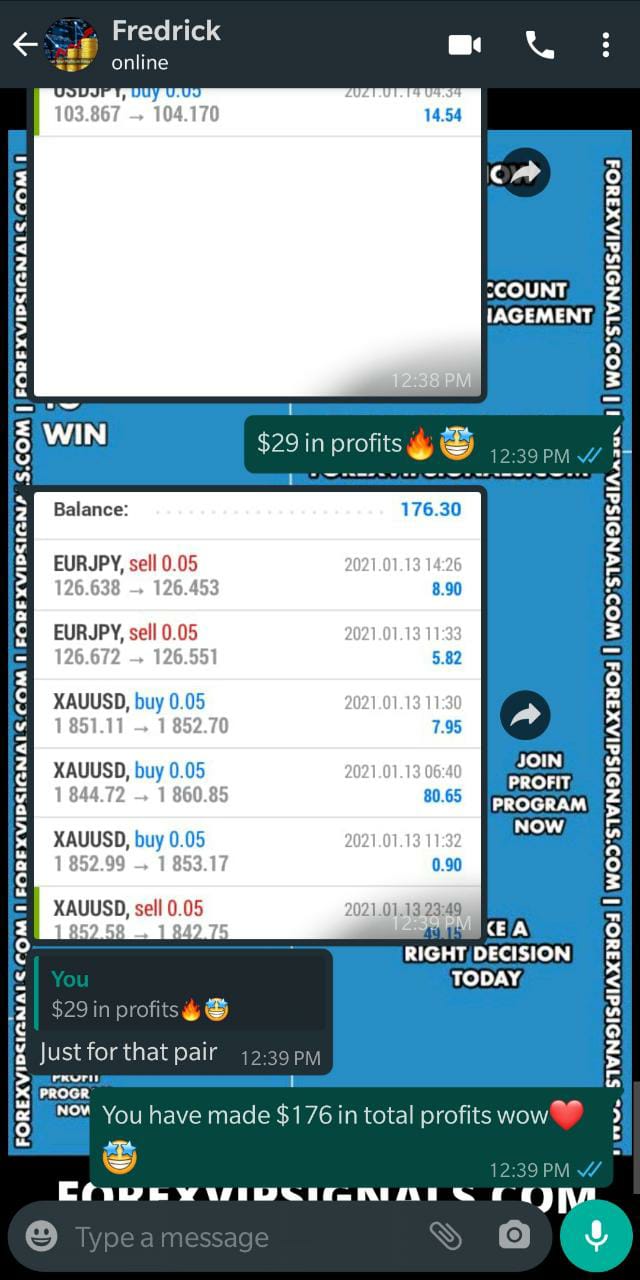640x1280 pixels.
Task: Start a video call with Fredrick
Action: pyautogui.click(x=464, y=45)
